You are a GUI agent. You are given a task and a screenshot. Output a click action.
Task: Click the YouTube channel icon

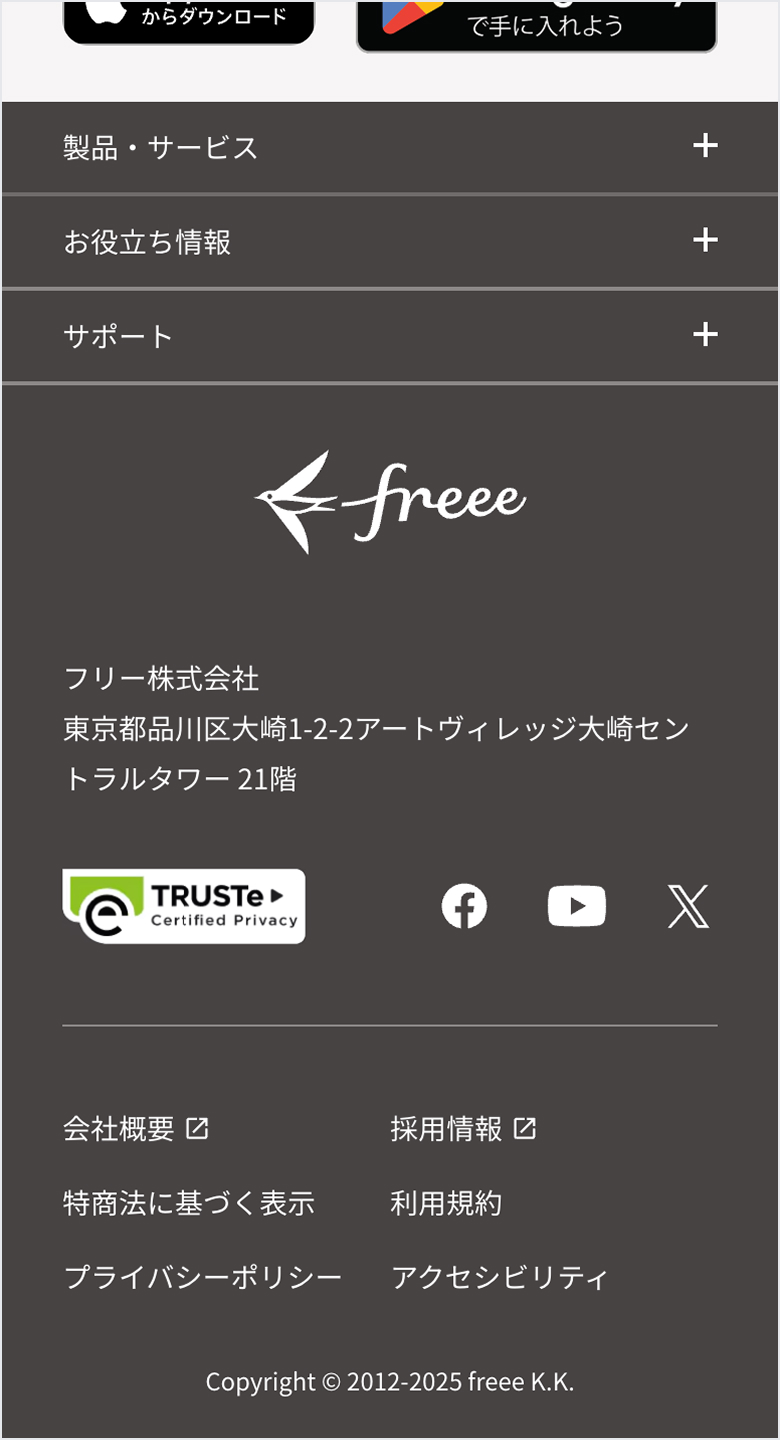[577, 906]
